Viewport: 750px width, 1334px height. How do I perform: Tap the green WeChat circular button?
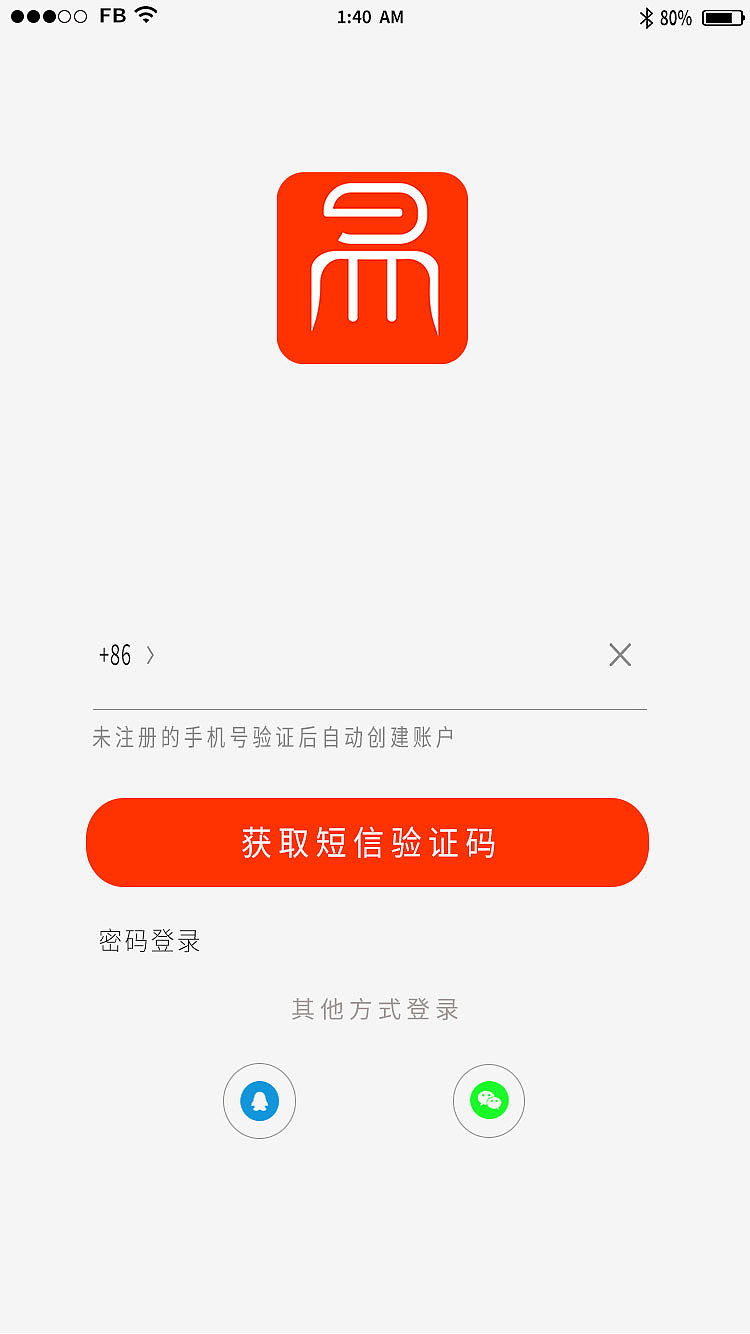[489, 1101]
